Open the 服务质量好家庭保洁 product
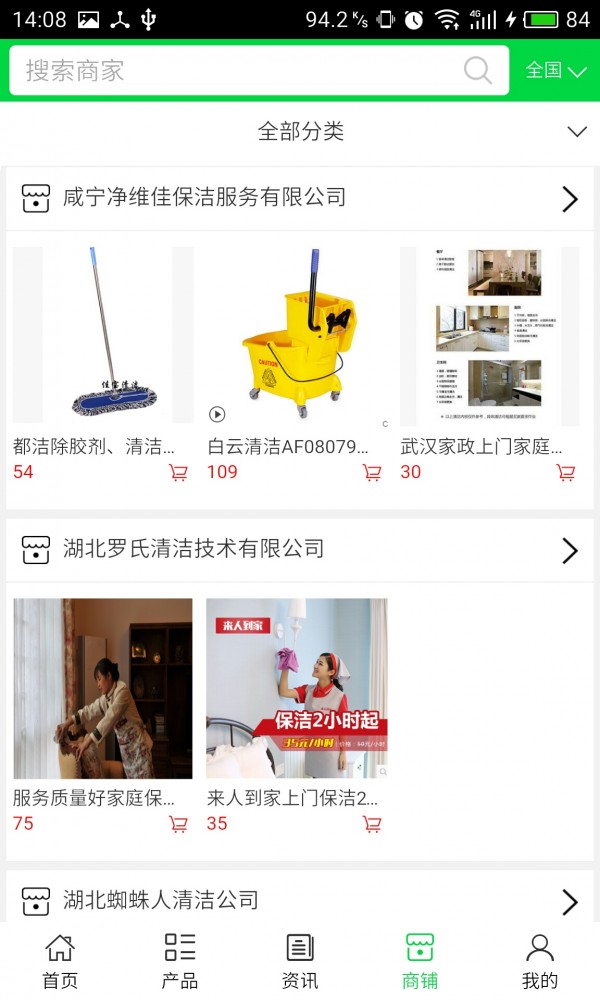The width and height of the screenshot is (600, 1000). click(103, 688)
